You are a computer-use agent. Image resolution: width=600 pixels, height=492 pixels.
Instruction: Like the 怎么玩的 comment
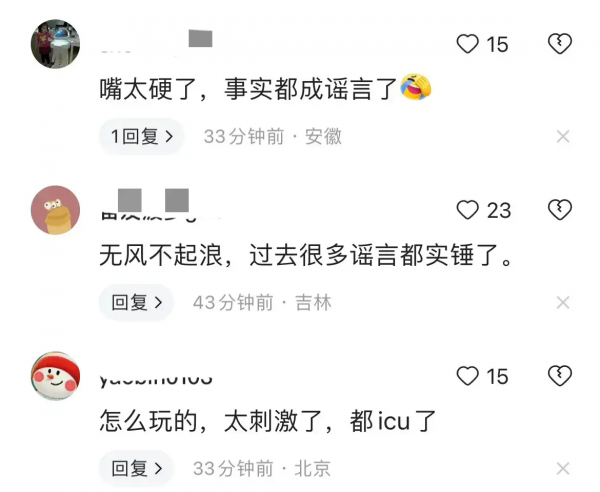(468, 376)
